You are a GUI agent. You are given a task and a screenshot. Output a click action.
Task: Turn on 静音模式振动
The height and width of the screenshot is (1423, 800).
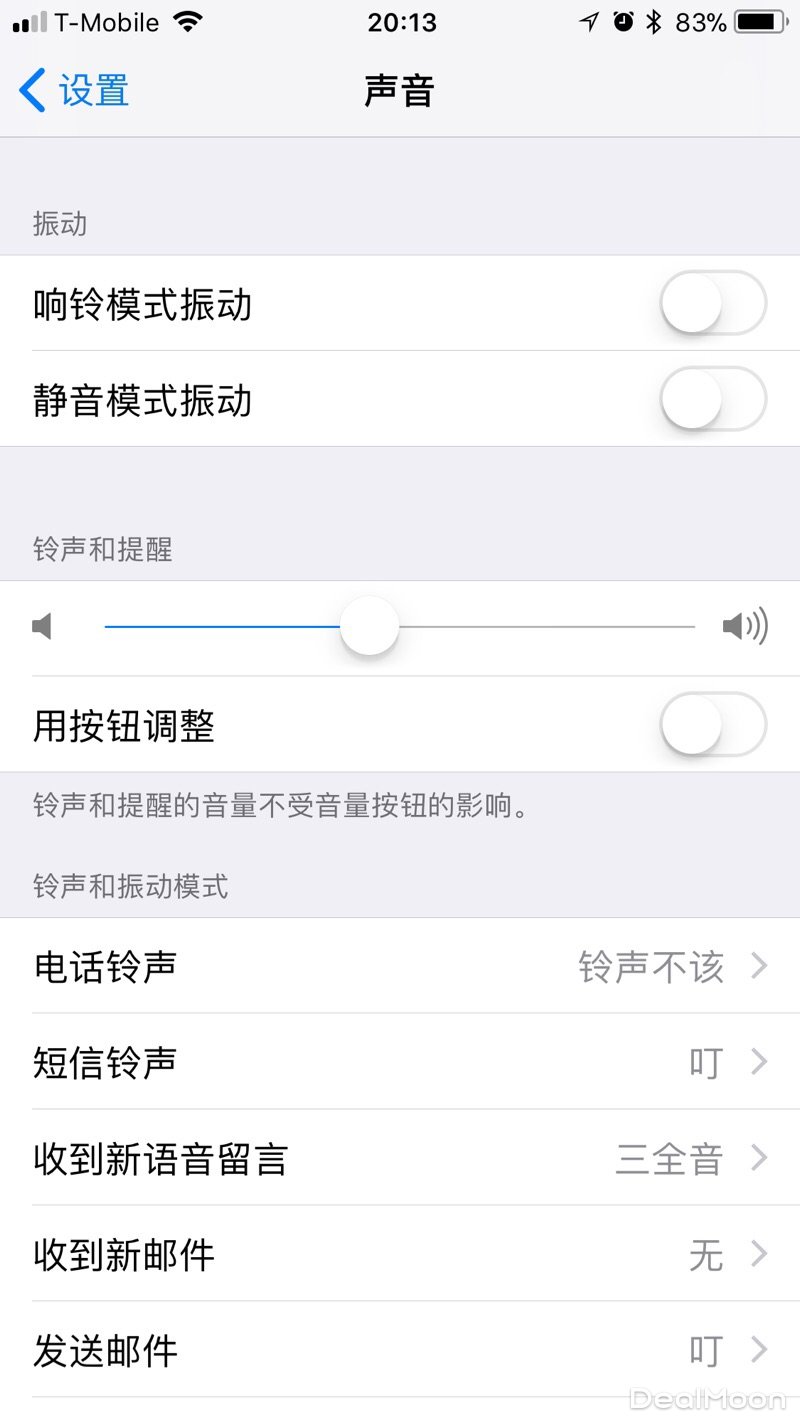[x=713, y=399]
